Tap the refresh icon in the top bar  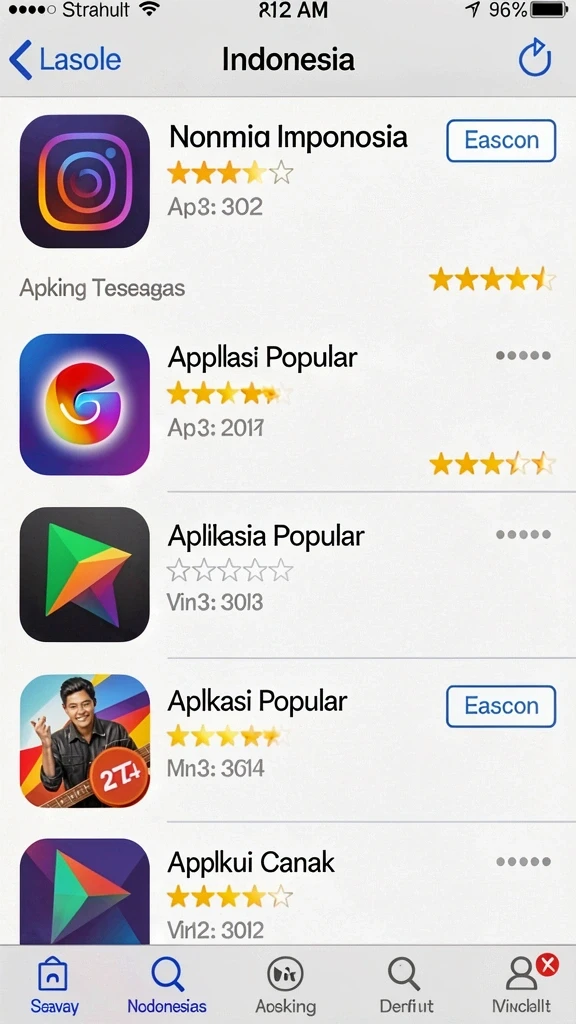(535, 58)
